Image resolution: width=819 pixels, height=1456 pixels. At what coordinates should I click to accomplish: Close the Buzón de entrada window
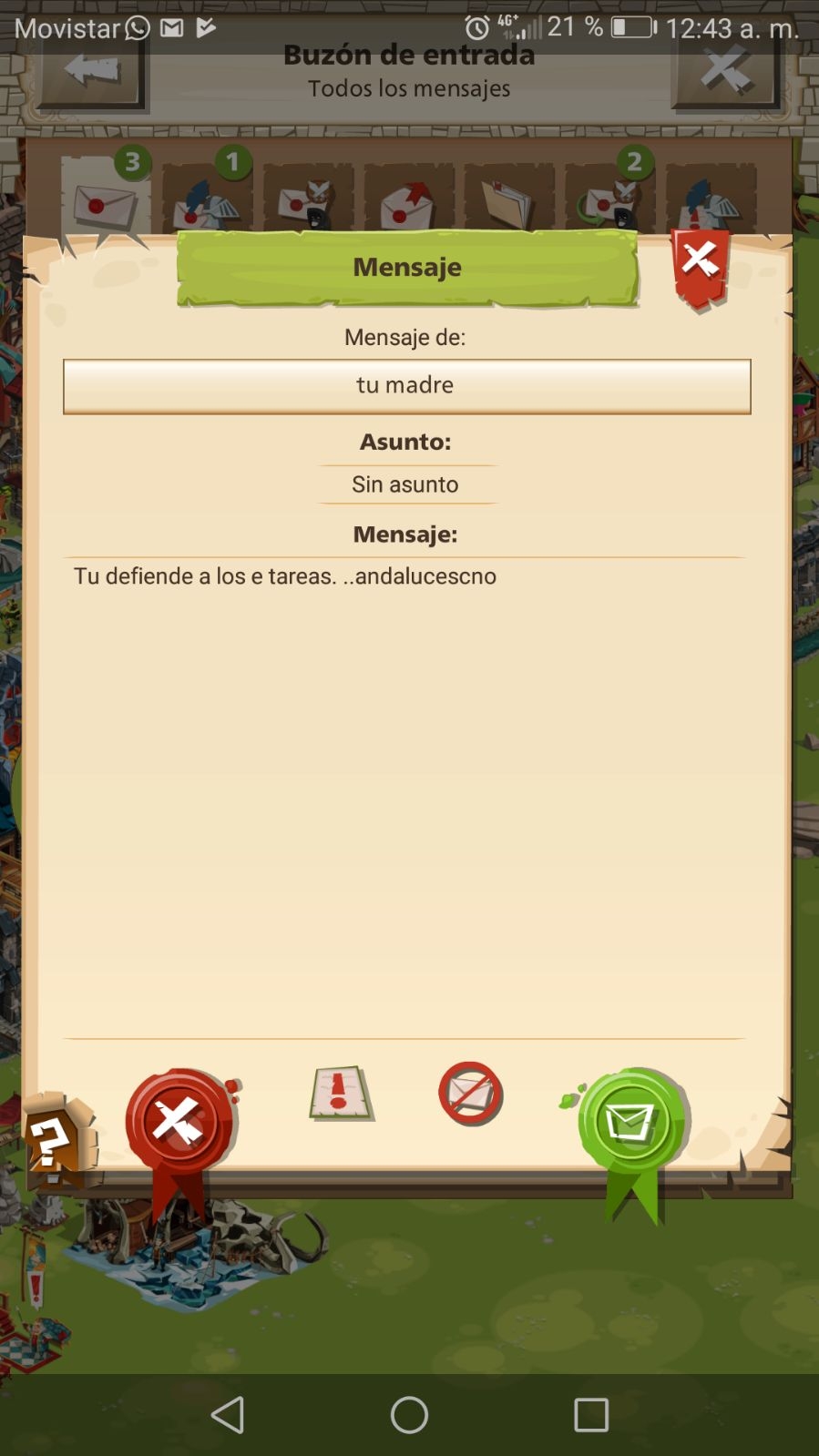tap(726, 73)
